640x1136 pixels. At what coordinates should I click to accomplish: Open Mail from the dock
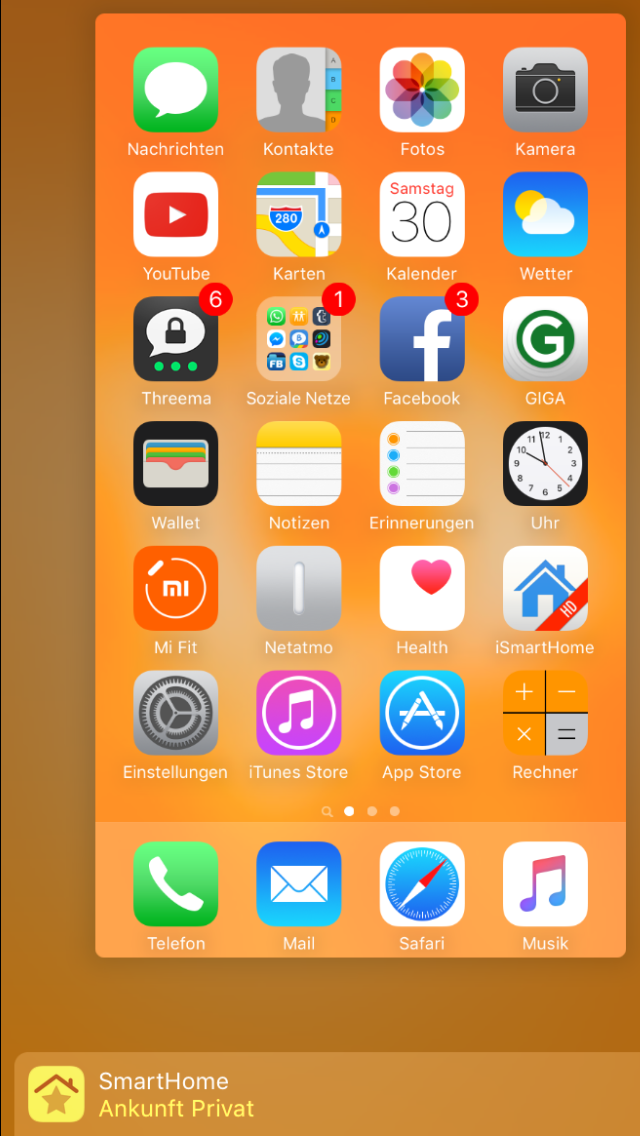[299, 884]
